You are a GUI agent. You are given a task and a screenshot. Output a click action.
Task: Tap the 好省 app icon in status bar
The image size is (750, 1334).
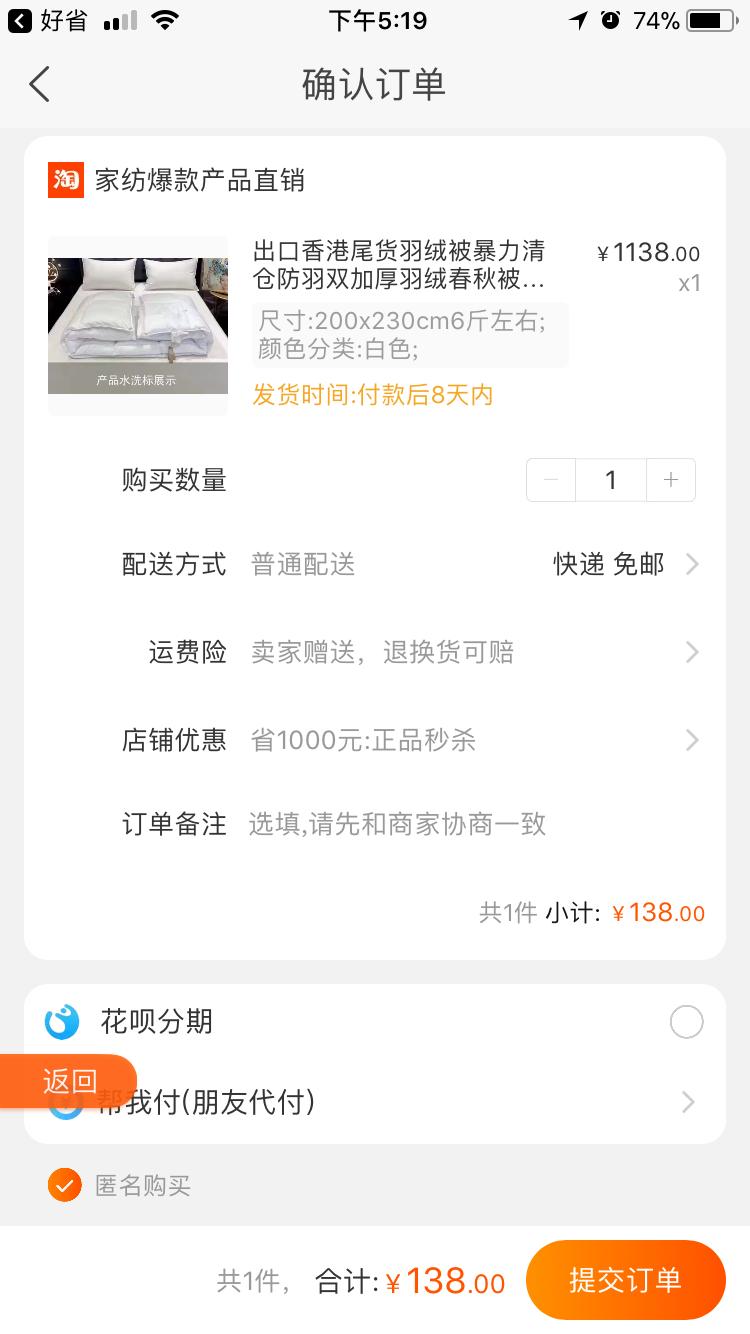[x=22, y=18]
